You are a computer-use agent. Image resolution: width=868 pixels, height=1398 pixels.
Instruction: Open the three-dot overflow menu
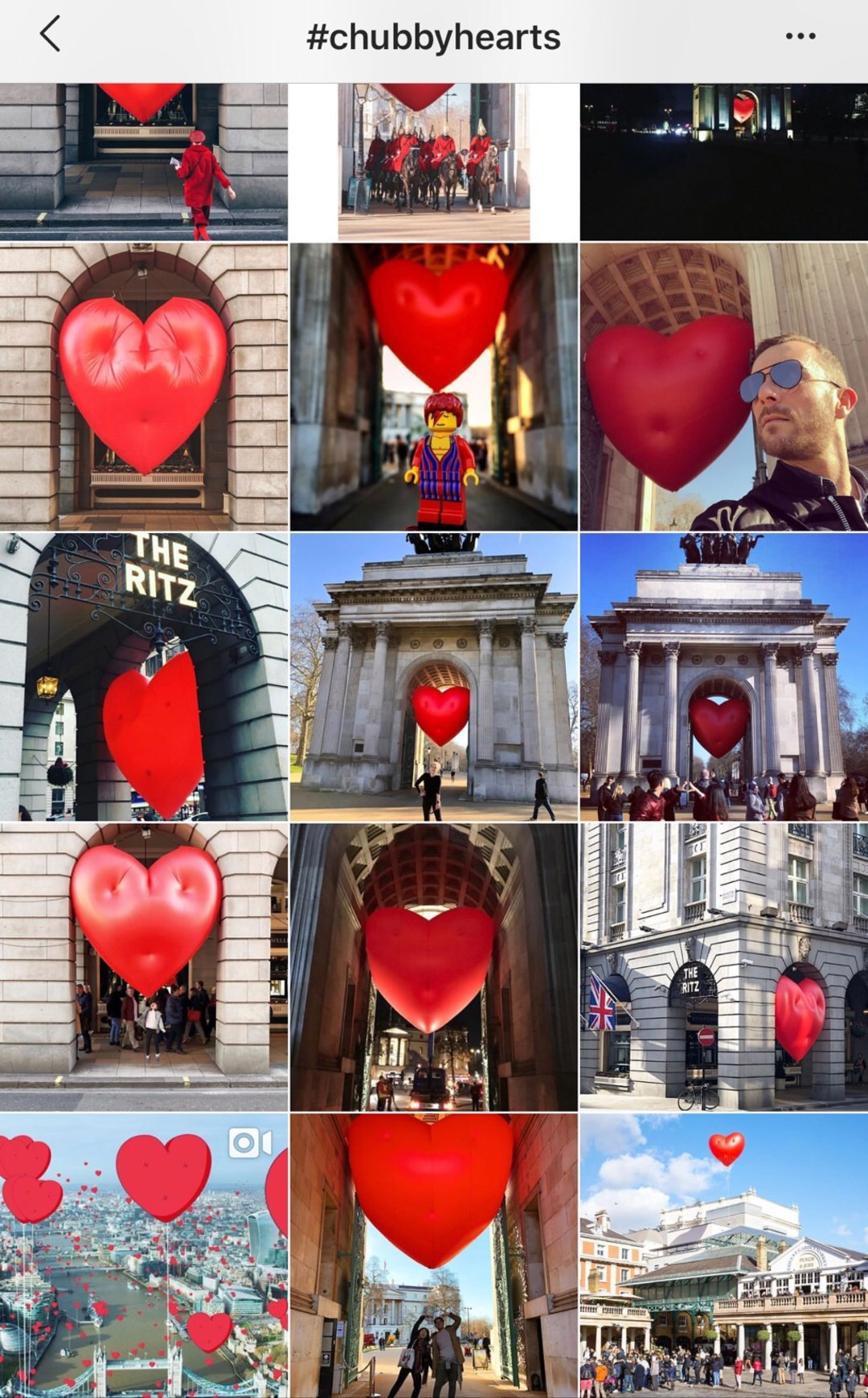pos(800,36)
